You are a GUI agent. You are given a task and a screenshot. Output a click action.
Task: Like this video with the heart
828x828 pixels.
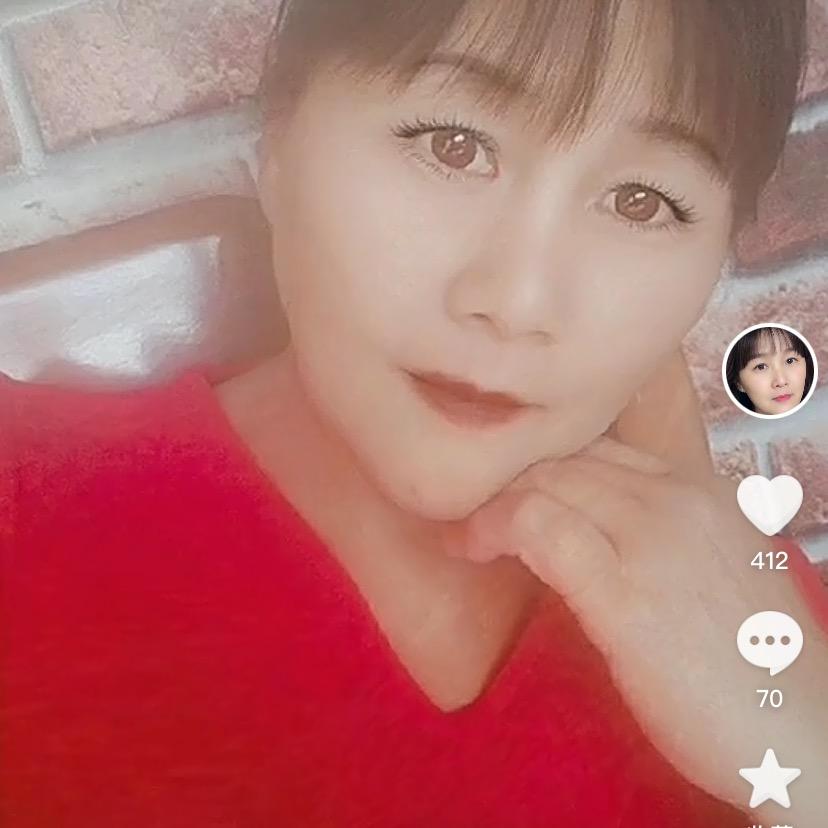[769, 505]
